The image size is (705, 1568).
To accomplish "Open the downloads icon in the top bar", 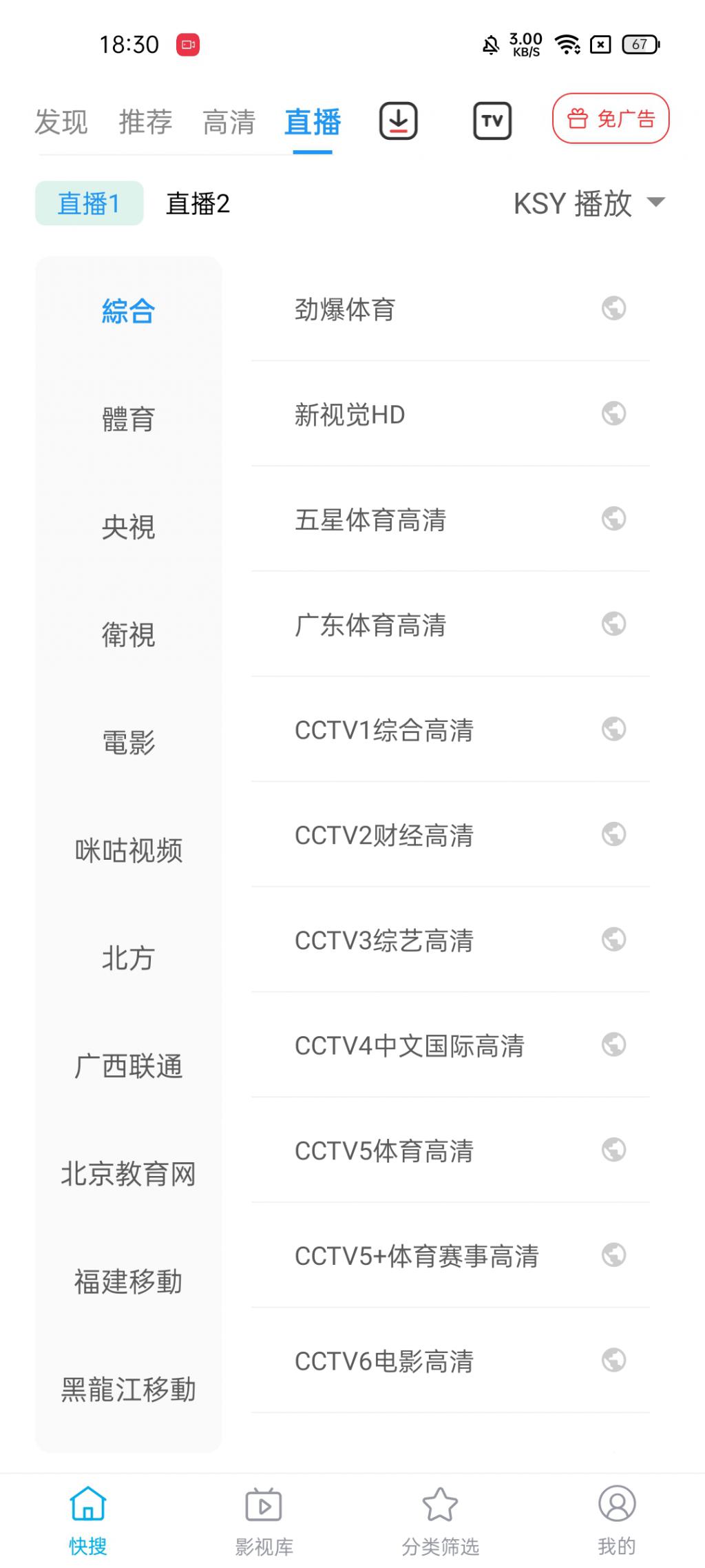I will pos(398,121).
